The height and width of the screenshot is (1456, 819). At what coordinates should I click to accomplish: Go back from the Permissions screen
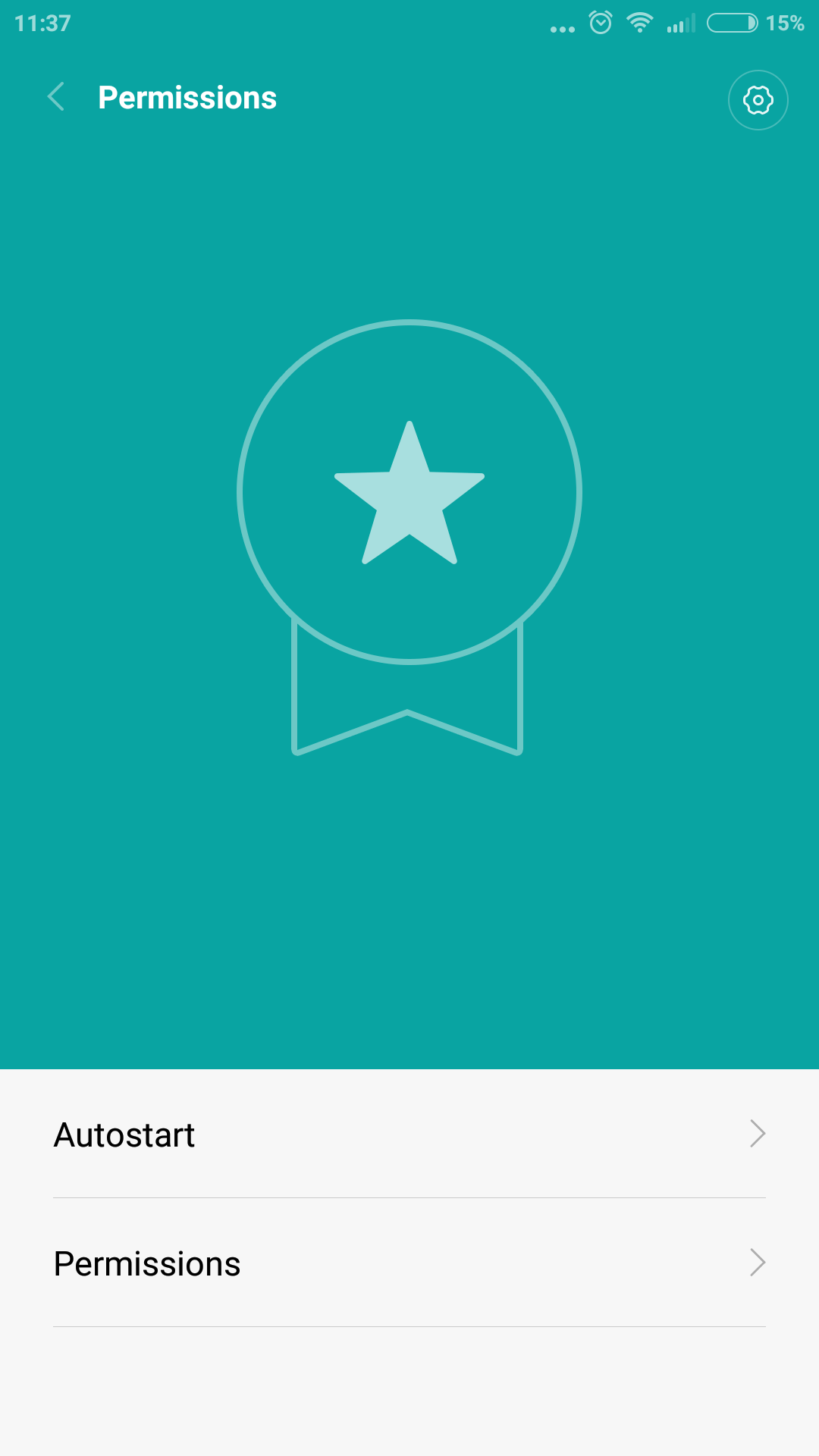pyautogui.click(x=56, y=97)
